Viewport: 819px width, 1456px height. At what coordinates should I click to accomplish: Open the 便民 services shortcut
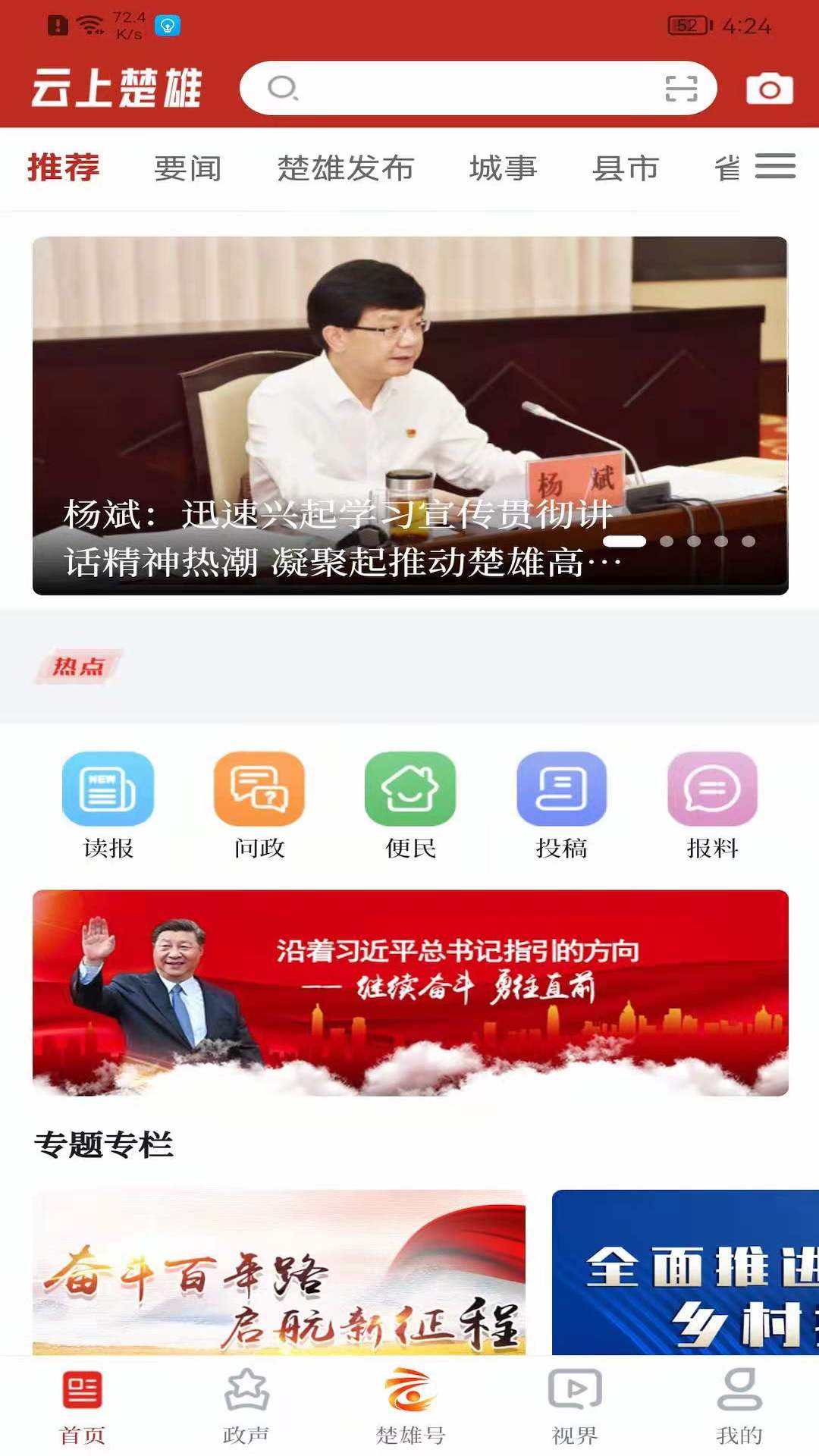pyautogui.click(x=410, y=805)
